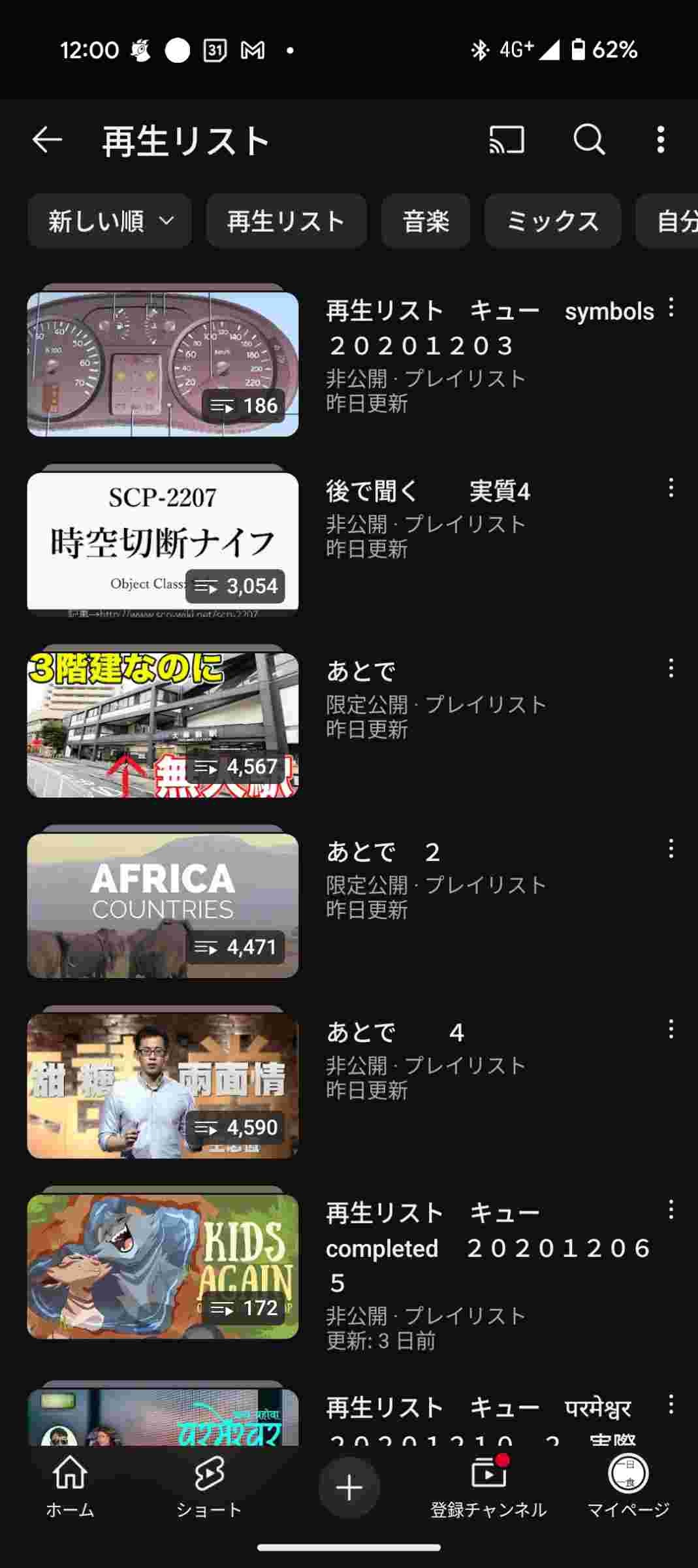Select the 再生リスト filter chip

[x=286, y=221]
